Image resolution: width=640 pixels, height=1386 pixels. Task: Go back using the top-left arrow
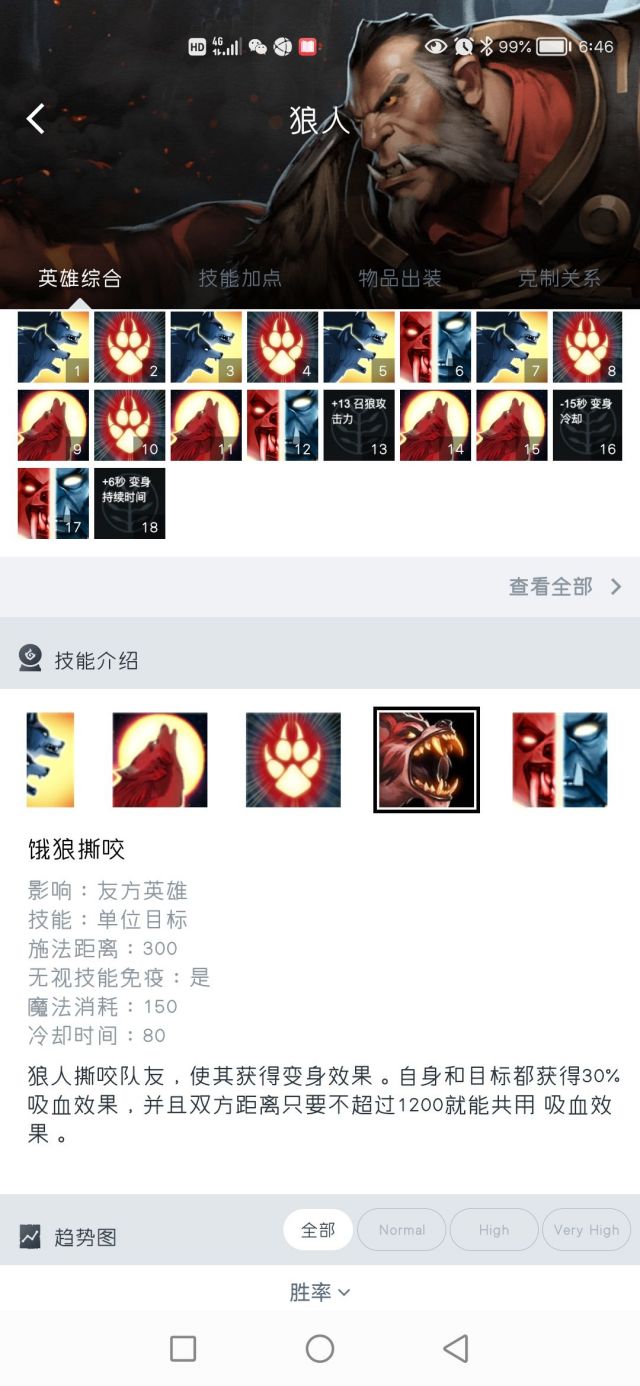pos(36,119)
